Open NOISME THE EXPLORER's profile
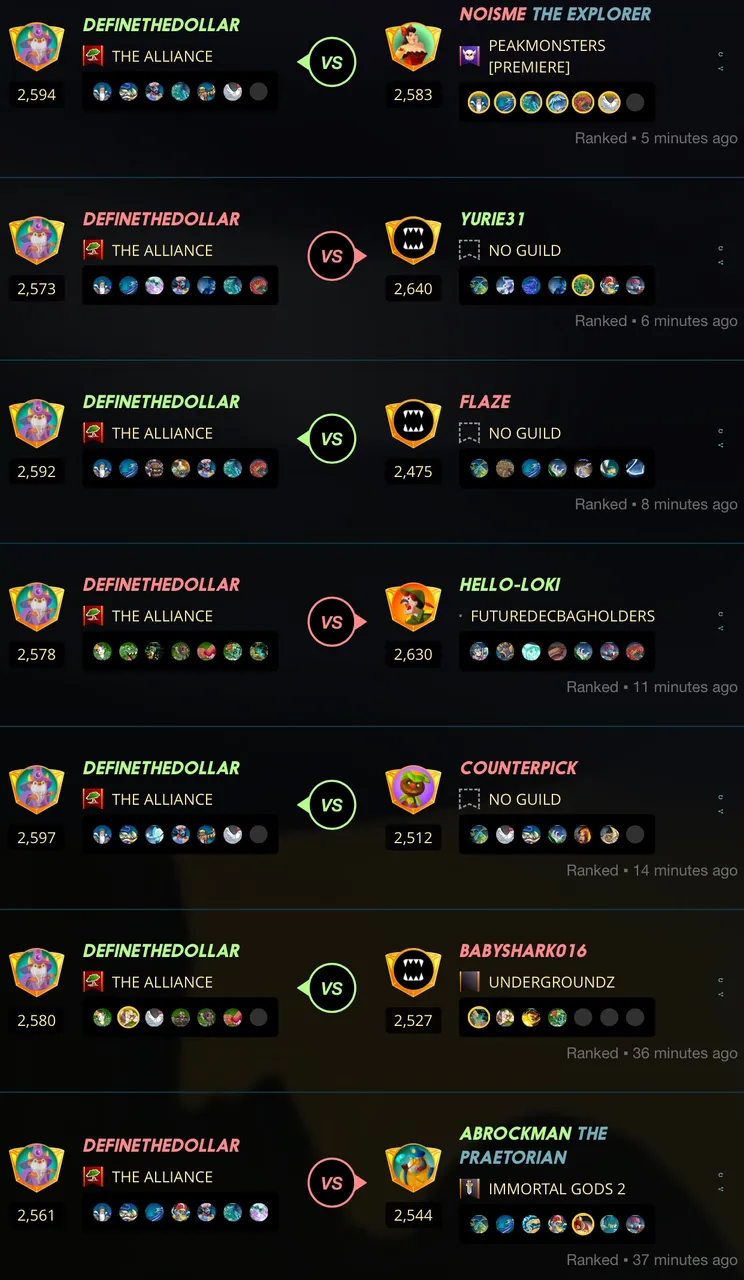Screen dimensions: 744x1280 (555, 15)
